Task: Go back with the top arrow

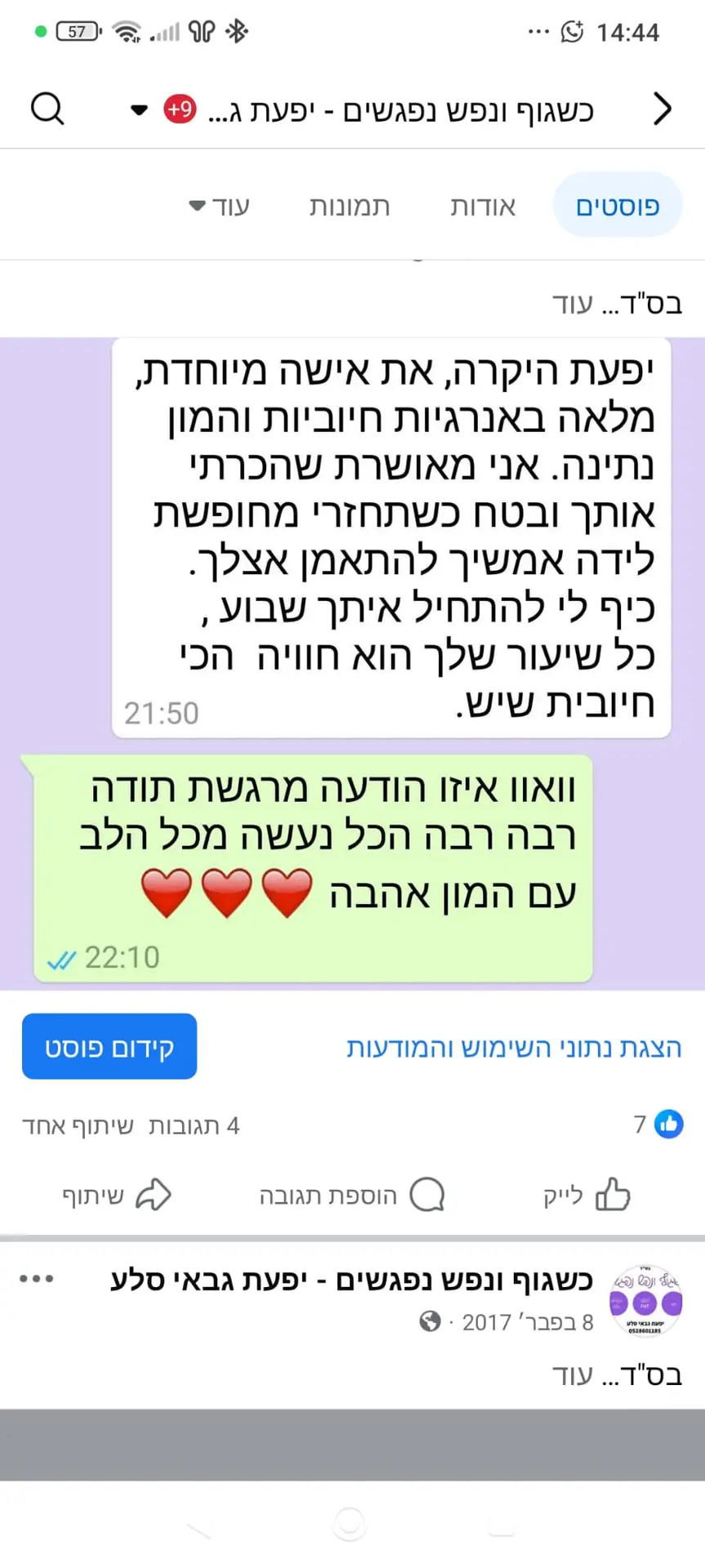Action: [663, 109]
